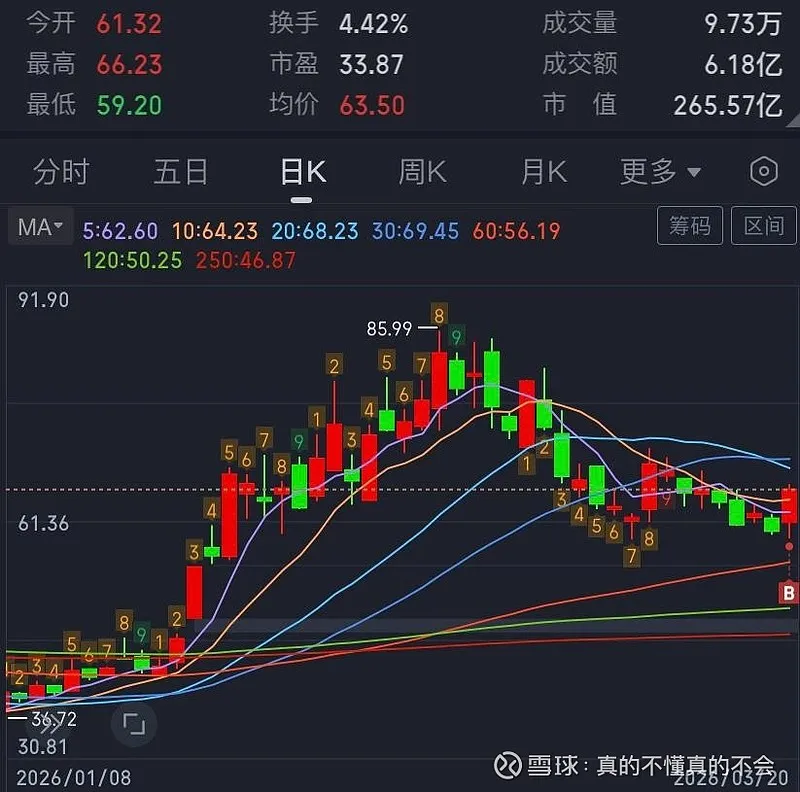Switch to the 分时 chart tab

61,172
